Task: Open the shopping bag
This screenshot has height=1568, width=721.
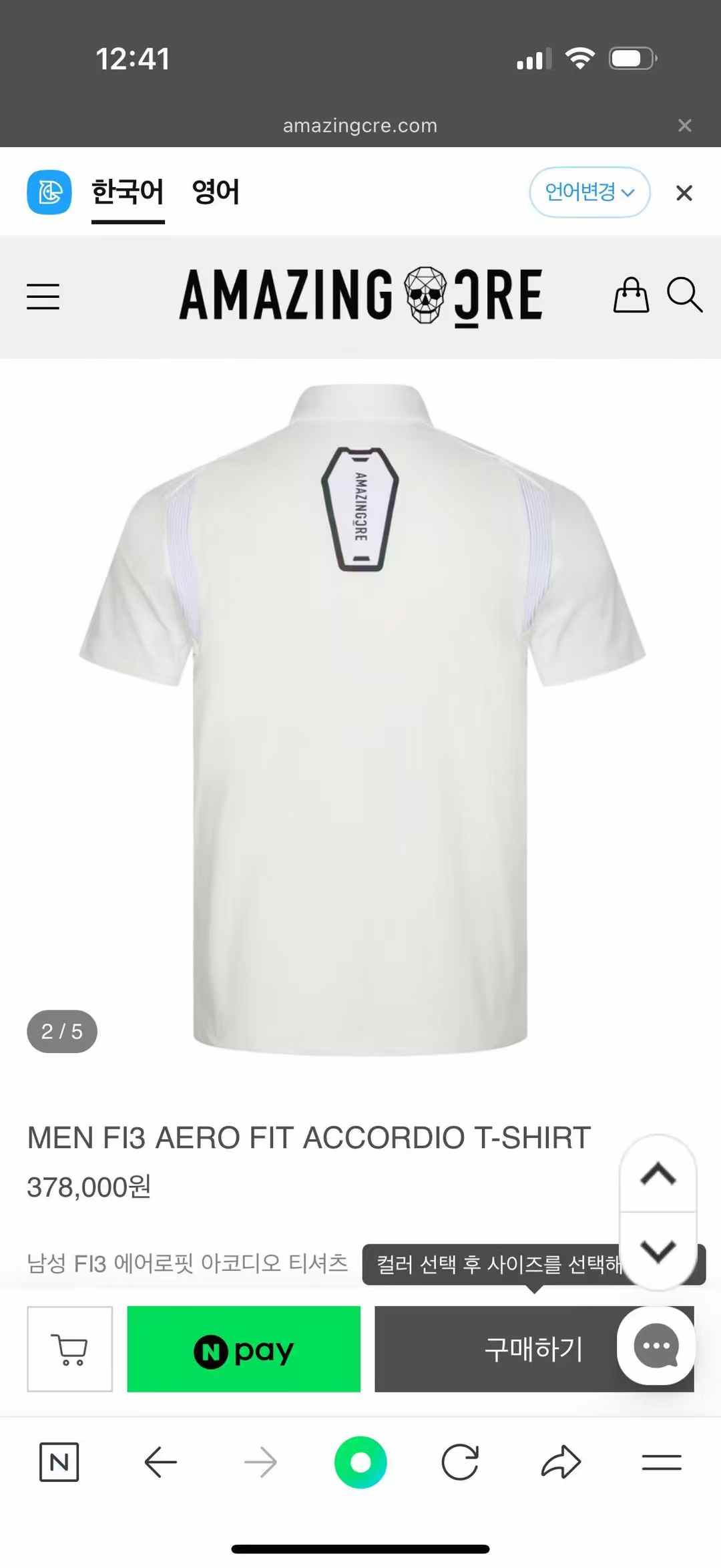Action: point(631,295)
